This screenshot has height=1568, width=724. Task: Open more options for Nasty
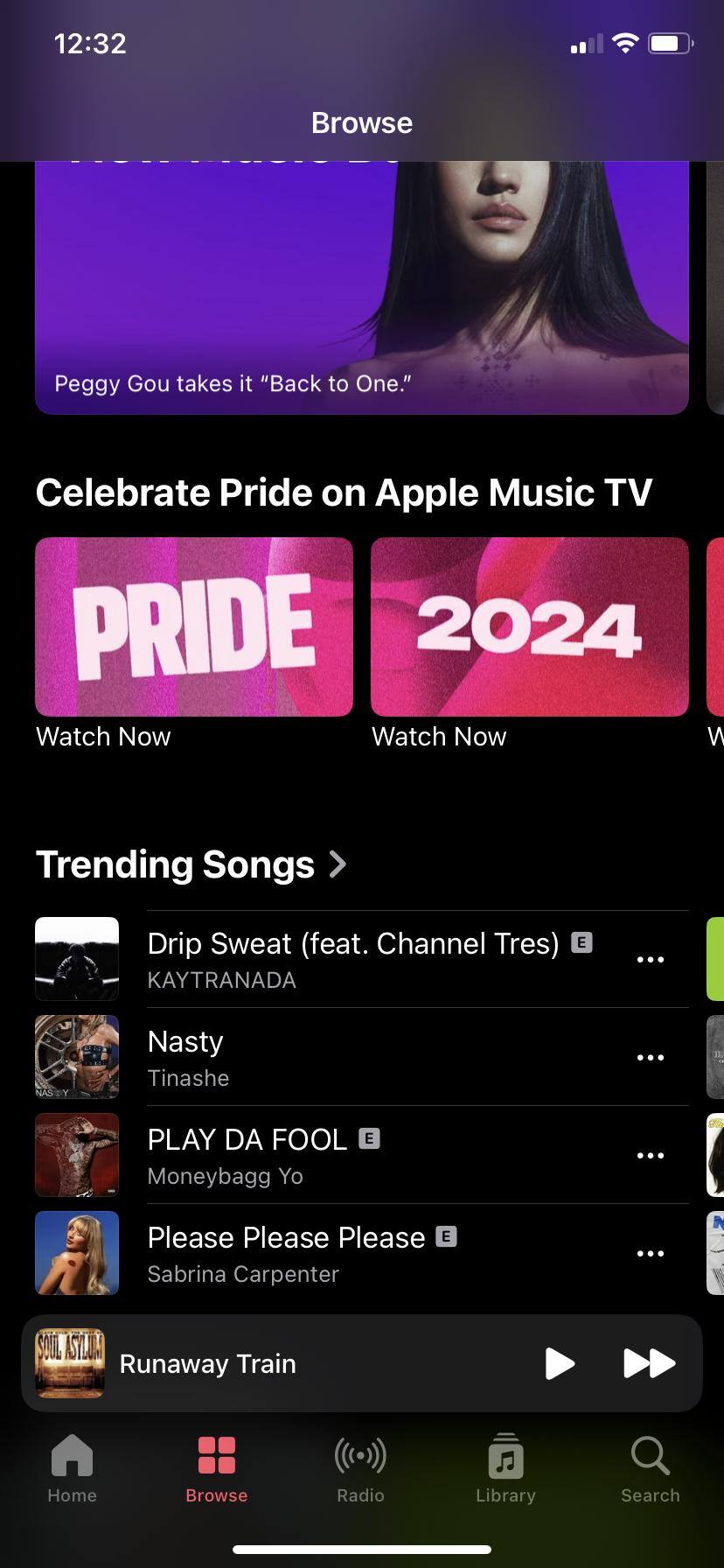(x=651, y=1058)
